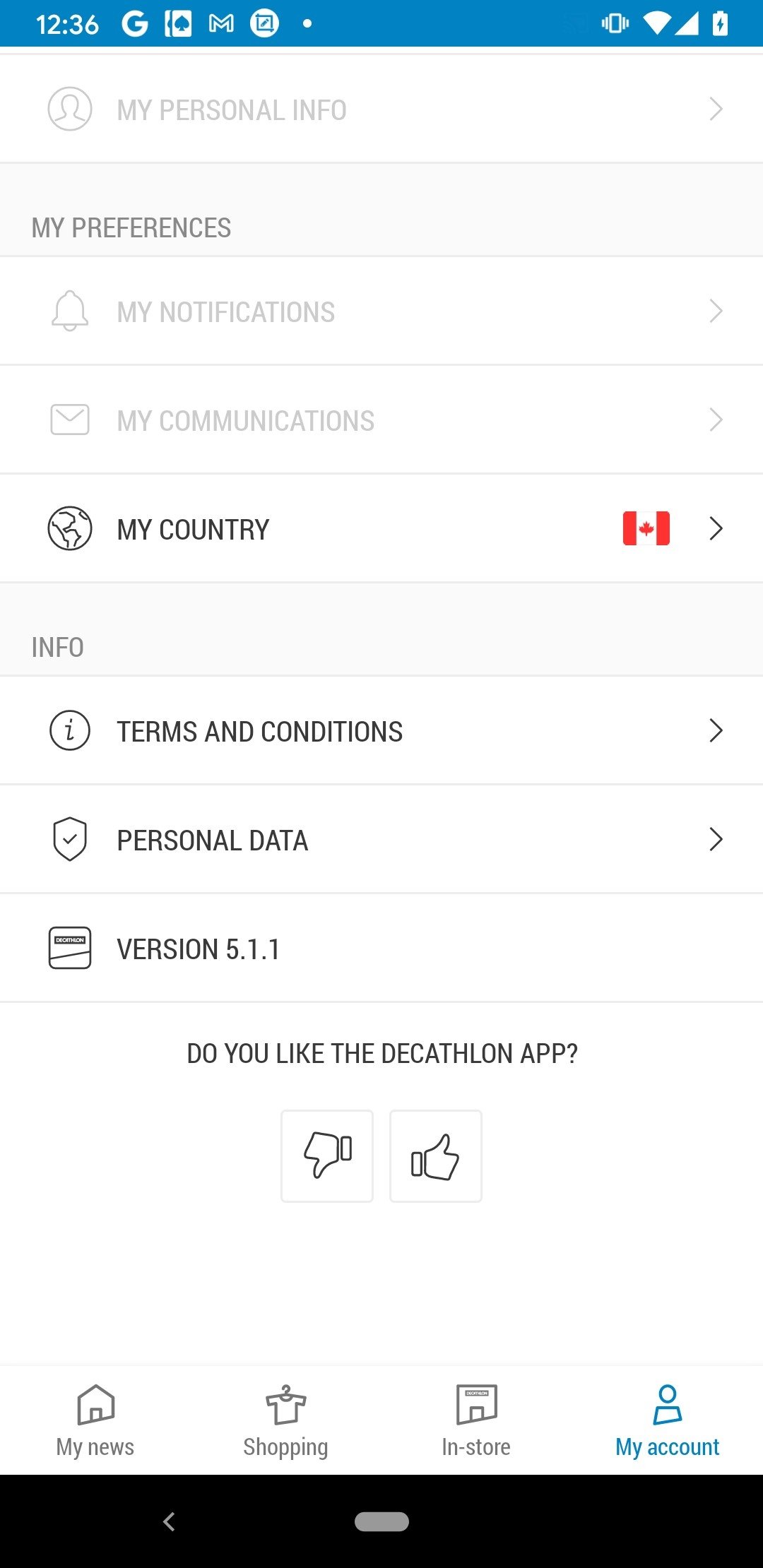The height and width of the screenshot is (1568, 763).
Task: Select the My account tab
Action: 668,1420
